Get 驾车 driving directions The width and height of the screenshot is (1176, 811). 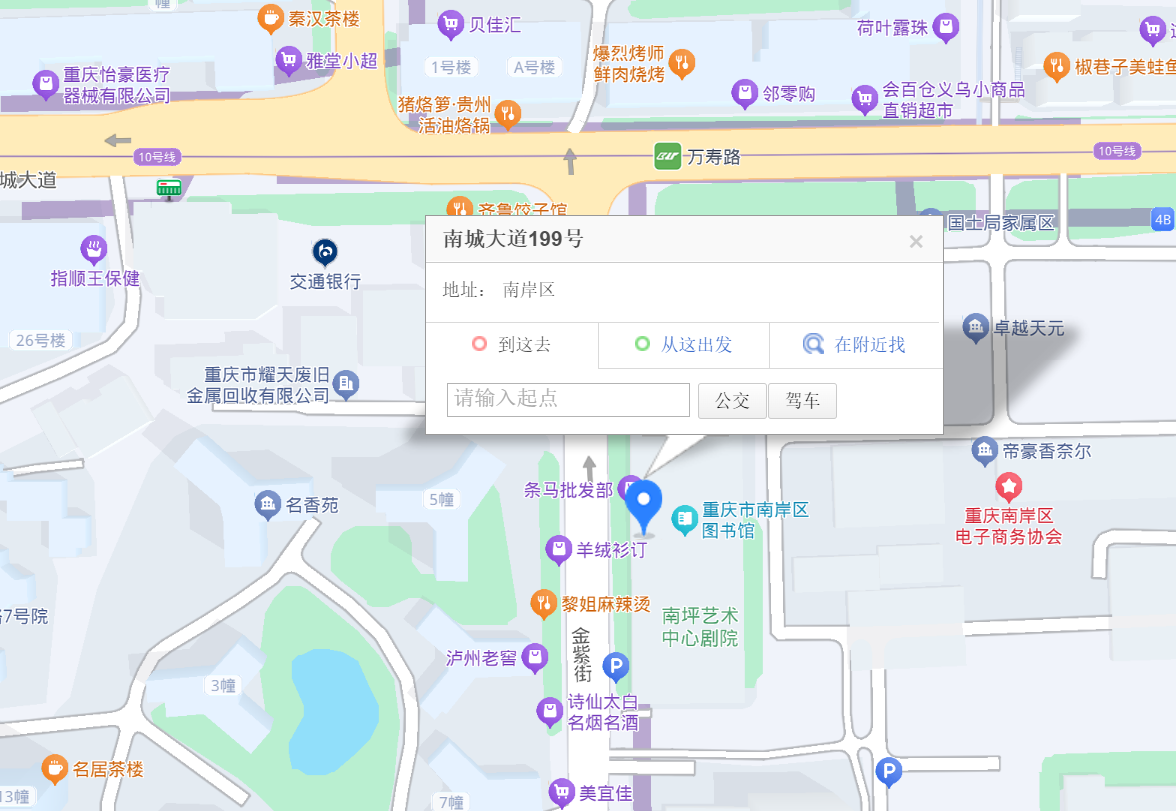coord(802,401)
